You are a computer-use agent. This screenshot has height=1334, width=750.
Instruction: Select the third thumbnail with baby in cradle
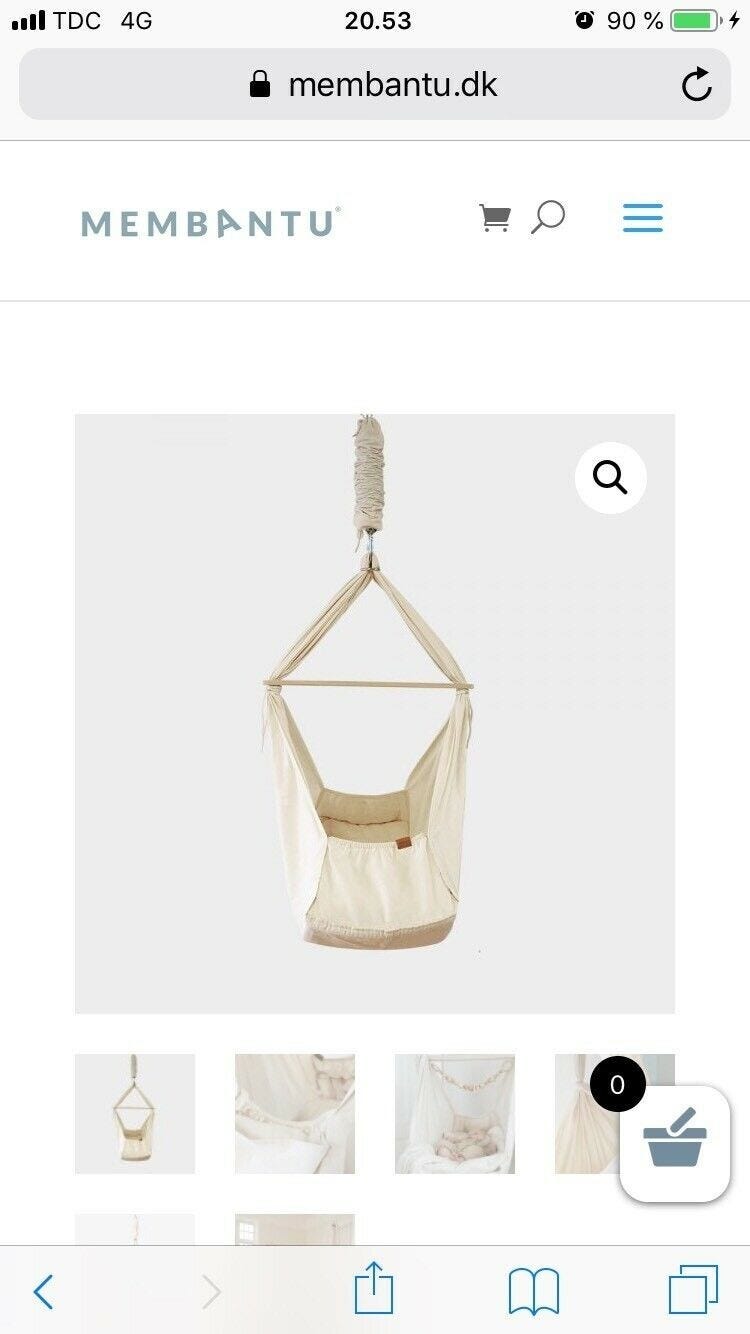tap(455, 1114)
